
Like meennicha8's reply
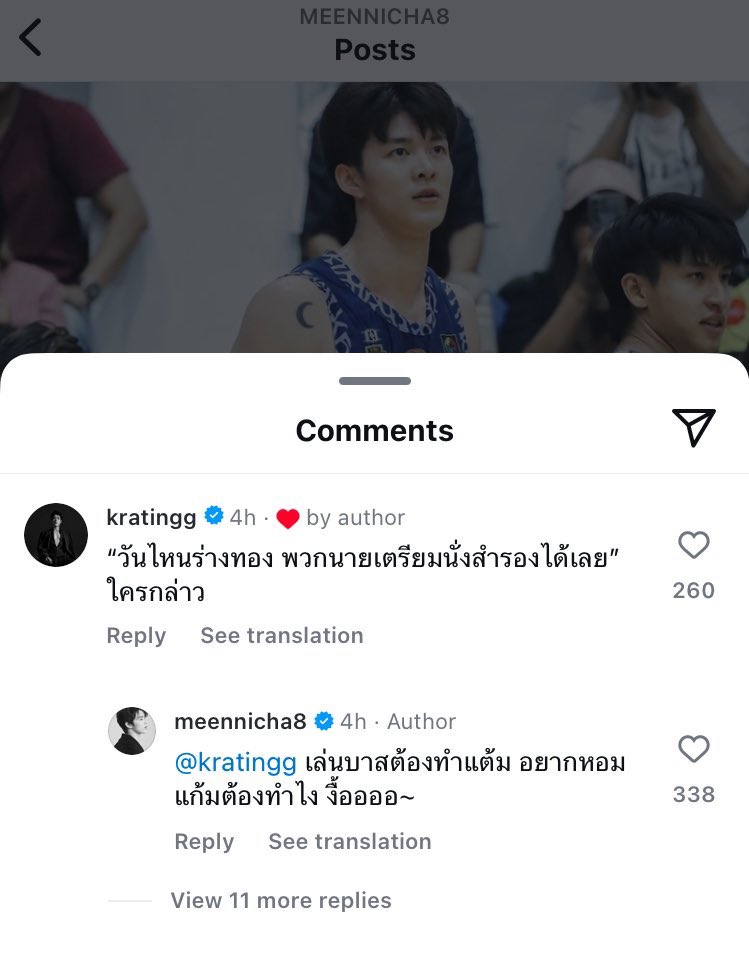693,750
